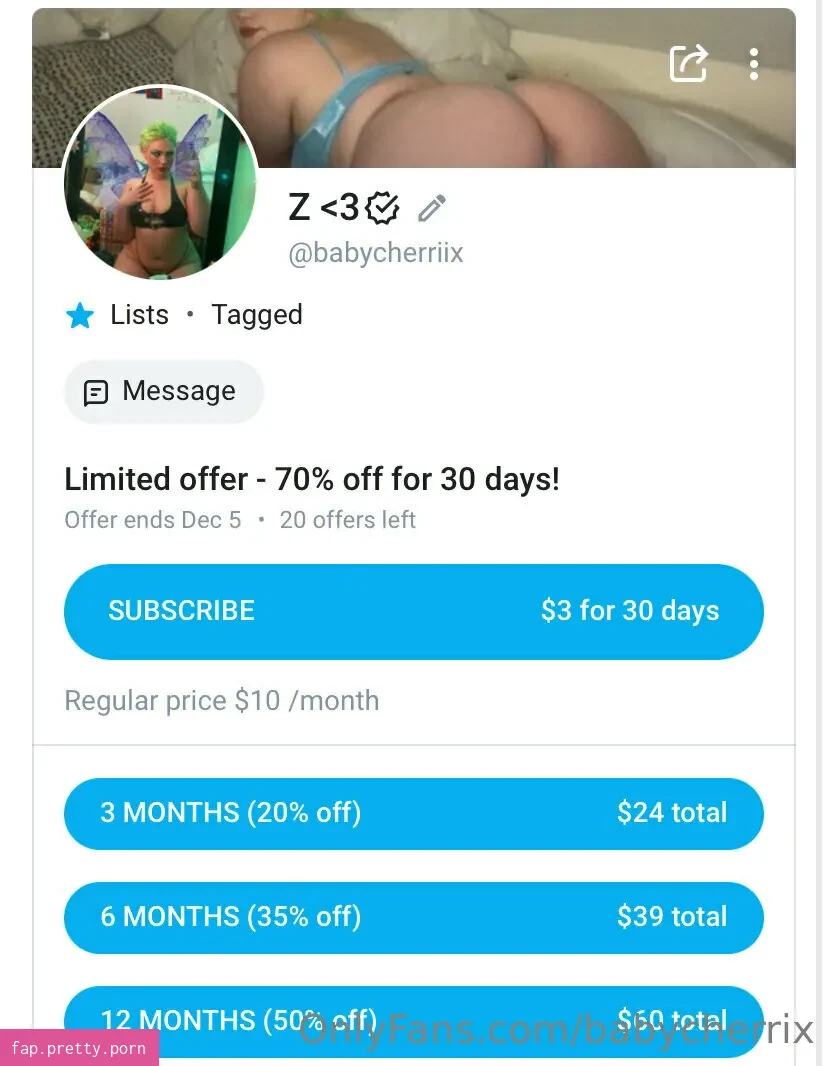Subscribe for $3 for 30 days
The height and width of the screenshot is (1066, 828).
click(x=413, y=611)
